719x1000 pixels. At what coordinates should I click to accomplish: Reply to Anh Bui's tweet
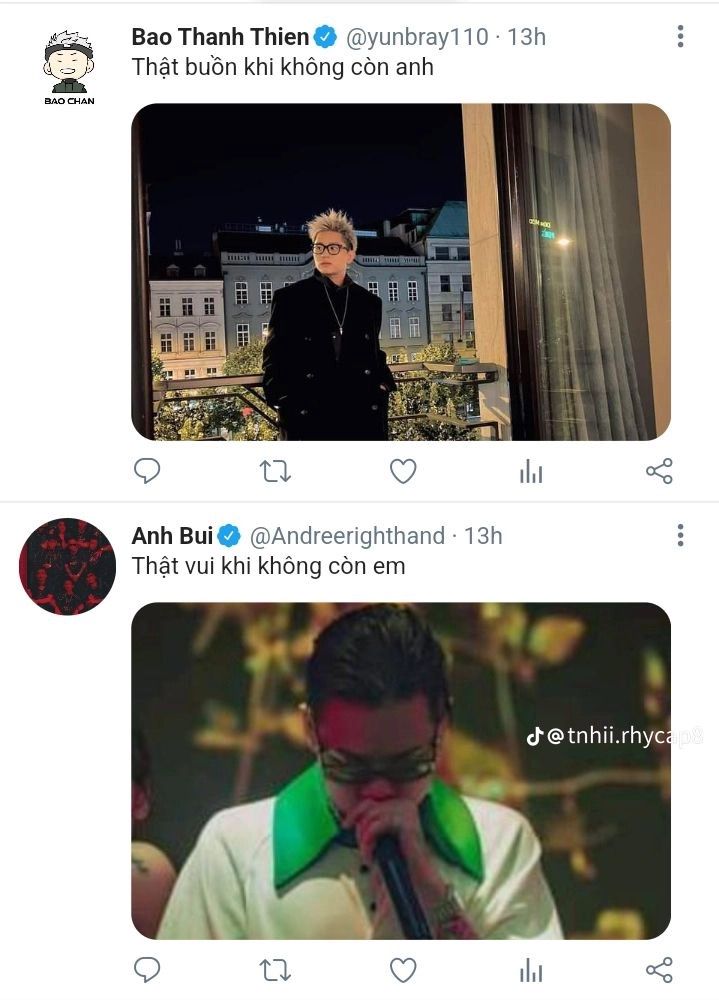point(147,969)
